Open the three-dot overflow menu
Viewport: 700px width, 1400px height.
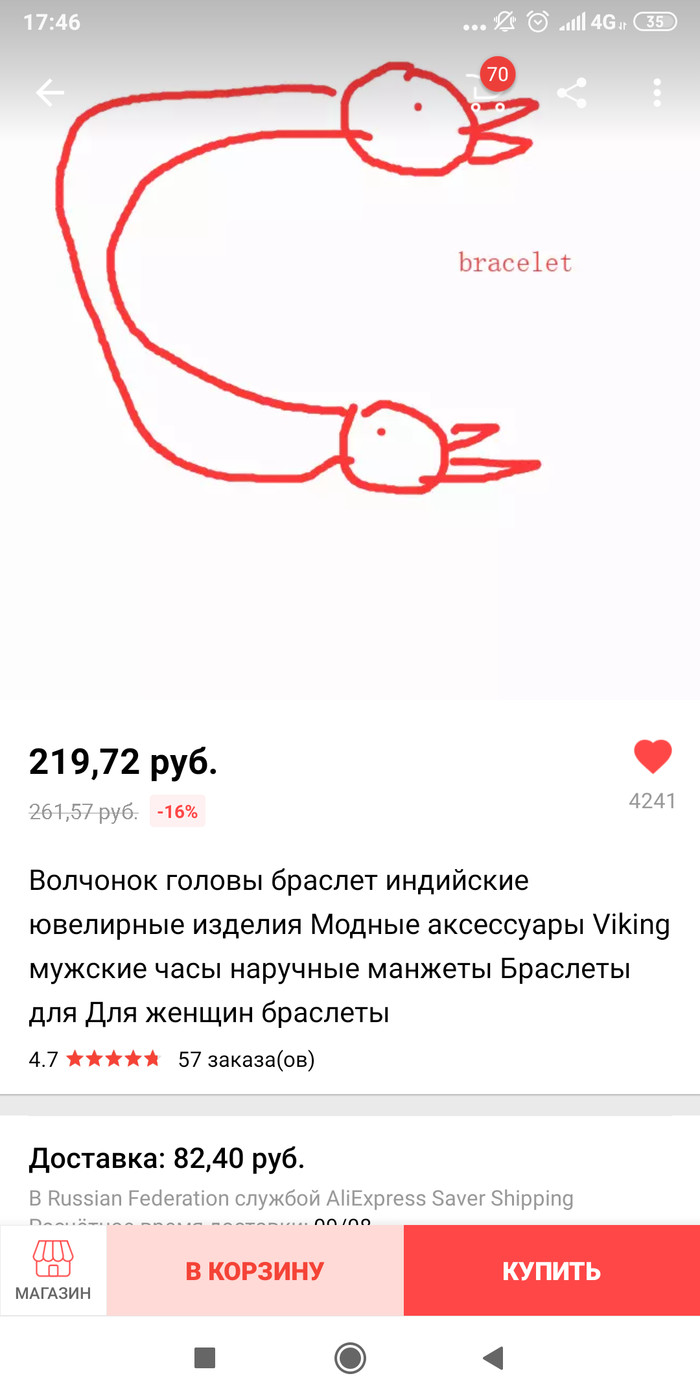pos(657,93)
